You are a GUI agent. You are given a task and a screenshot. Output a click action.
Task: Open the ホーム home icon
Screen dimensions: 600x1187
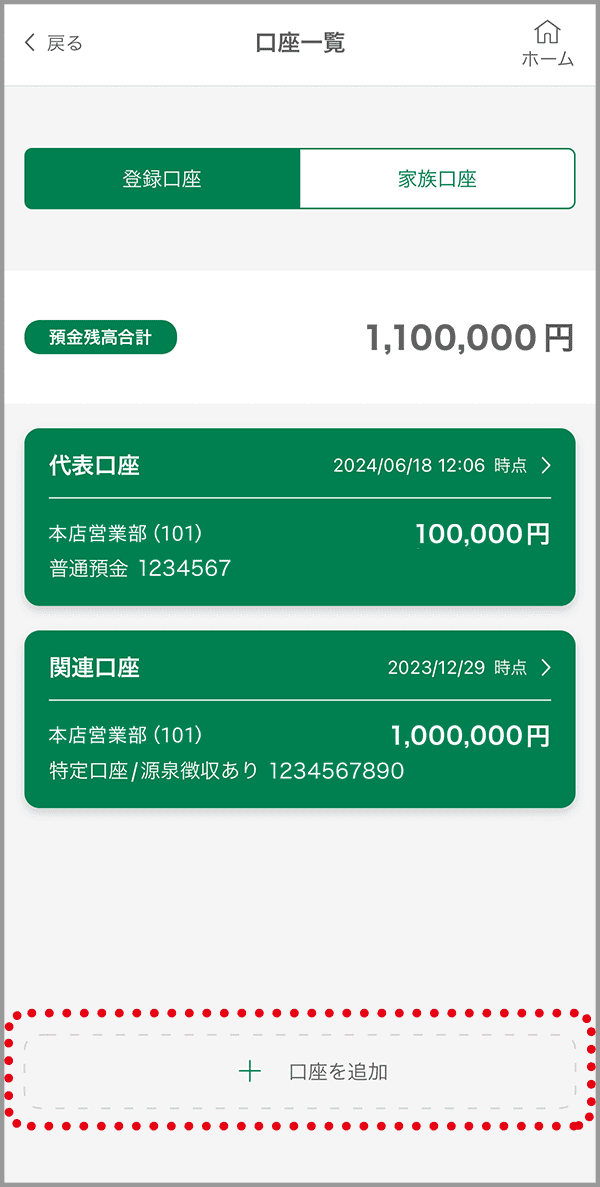click(547, 44)
